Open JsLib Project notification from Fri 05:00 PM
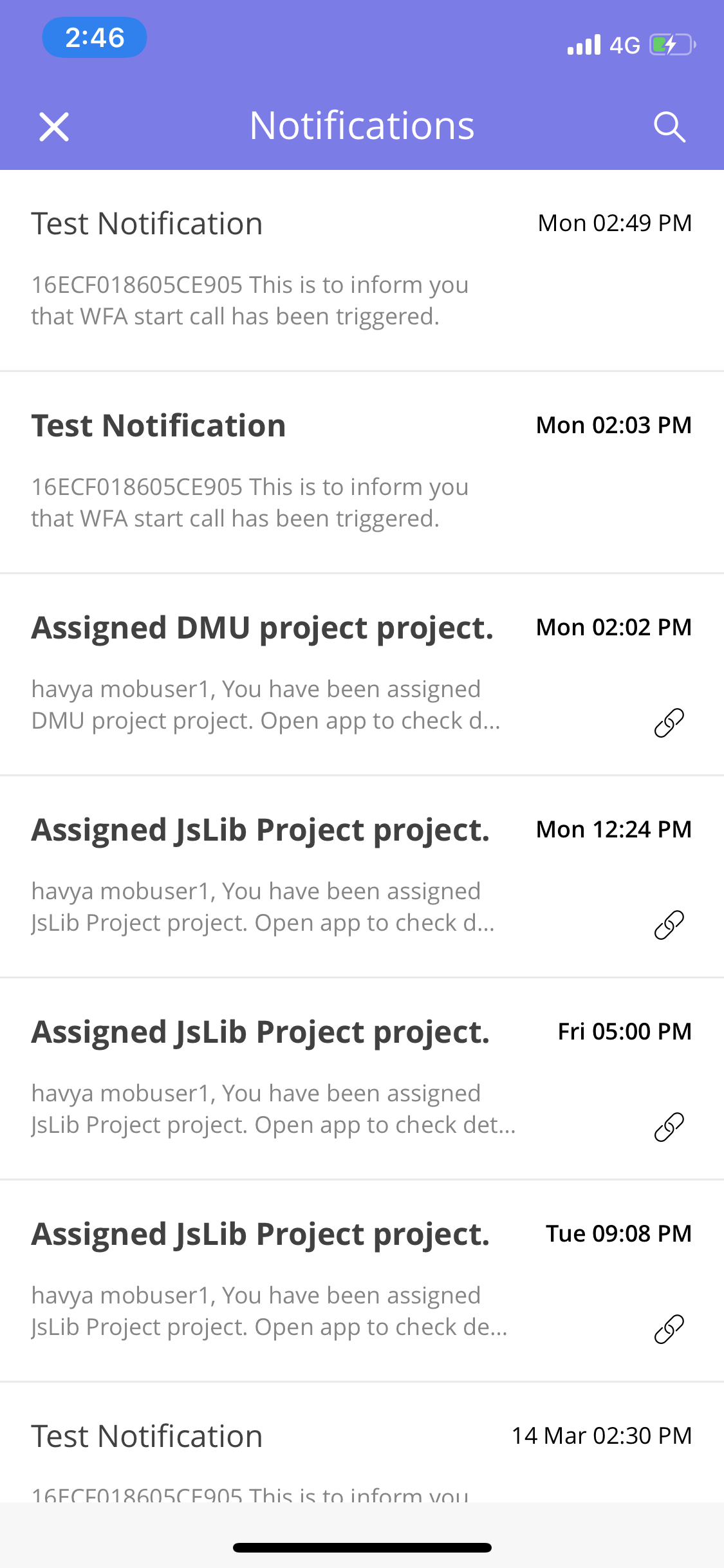This screenshot has height=1568, width=724. point(362,1079)
